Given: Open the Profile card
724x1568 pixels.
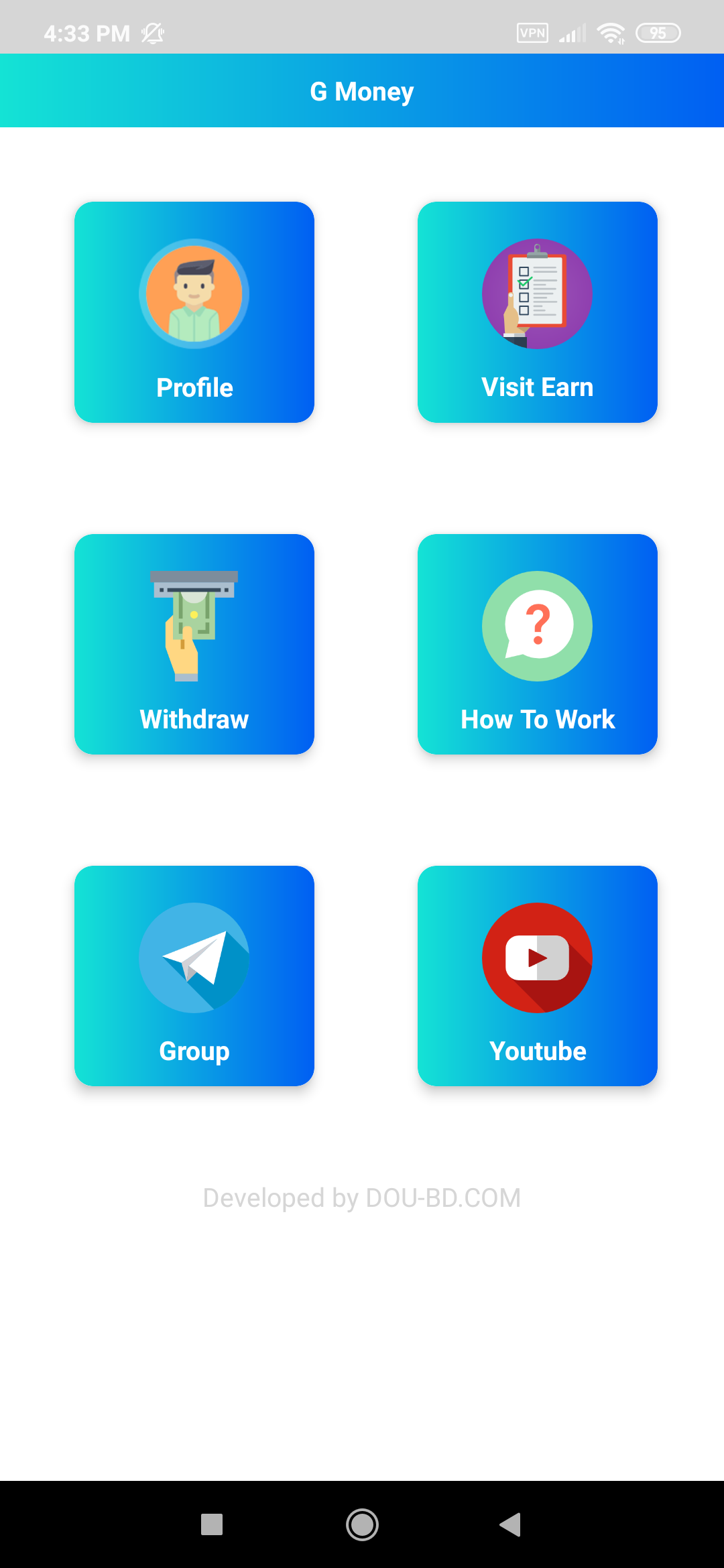Looking at the screenshot, I should click(194, 312).
